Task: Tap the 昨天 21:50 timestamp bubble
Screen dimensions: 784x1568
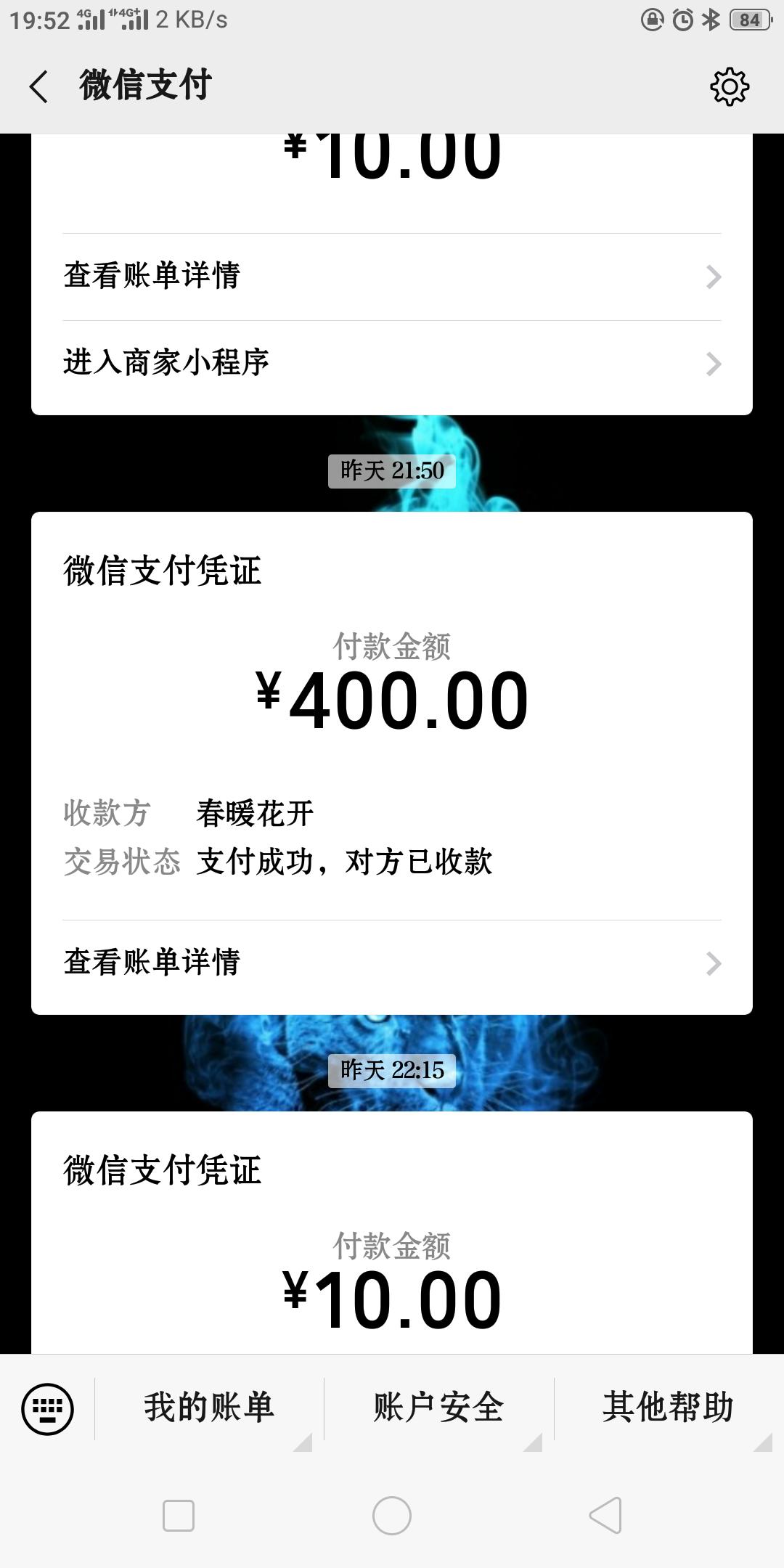Action: (x=392, y=471)
